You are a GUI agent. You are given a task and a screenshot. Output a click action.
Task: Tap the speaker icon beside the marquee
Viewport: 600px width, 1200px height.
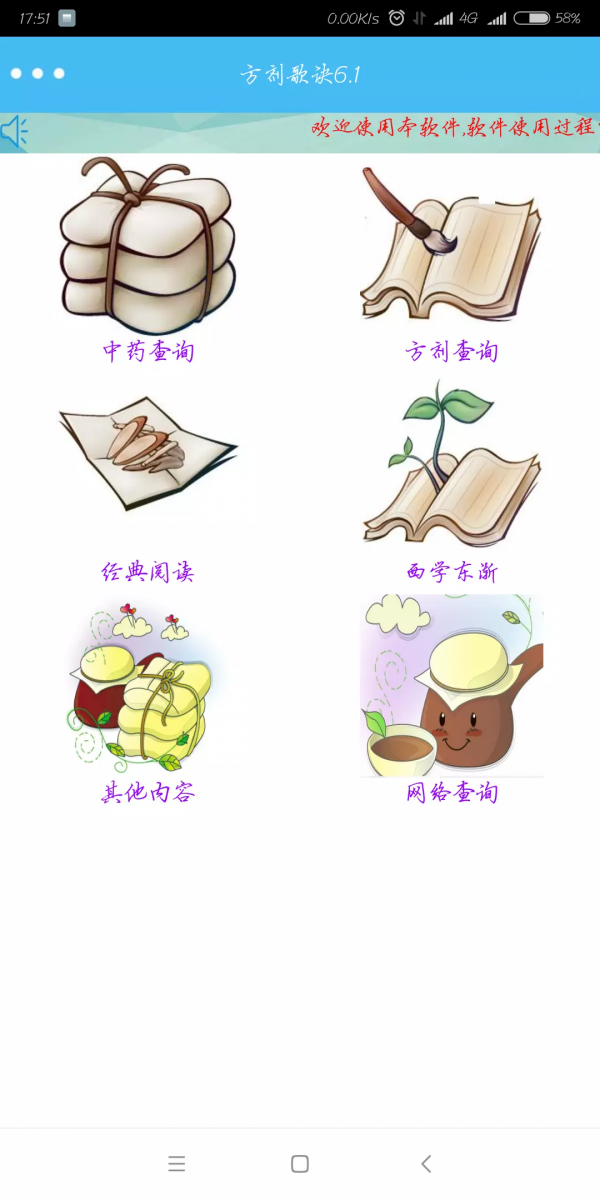pos(14,132)
